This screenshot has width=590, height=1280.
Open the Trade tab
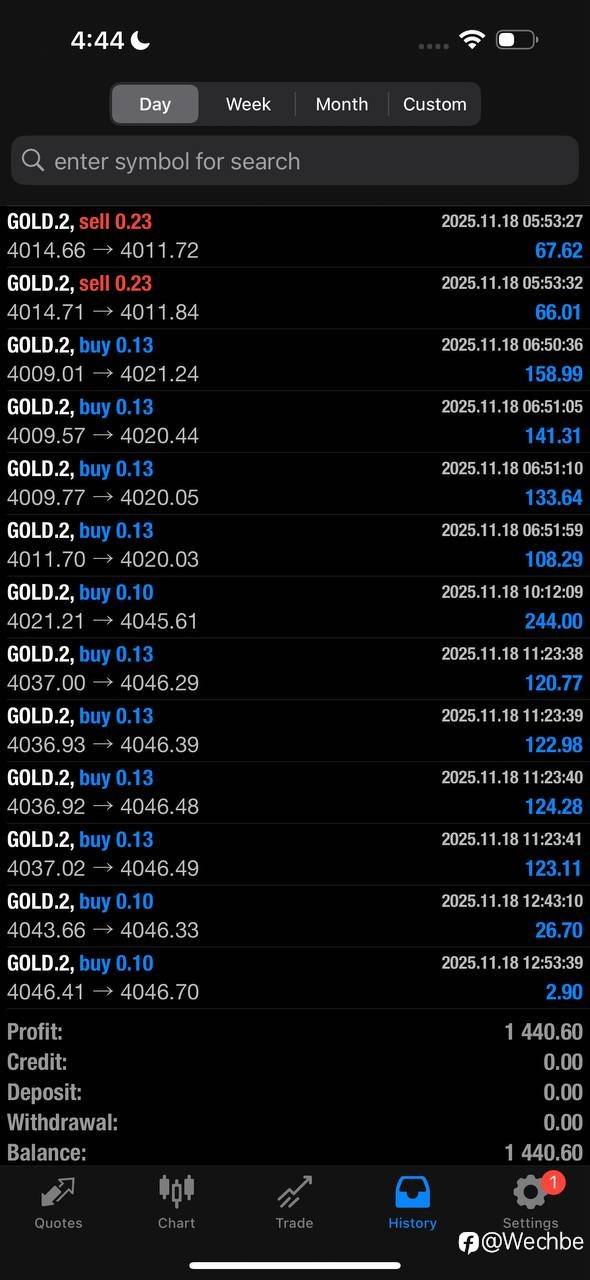295,1203
